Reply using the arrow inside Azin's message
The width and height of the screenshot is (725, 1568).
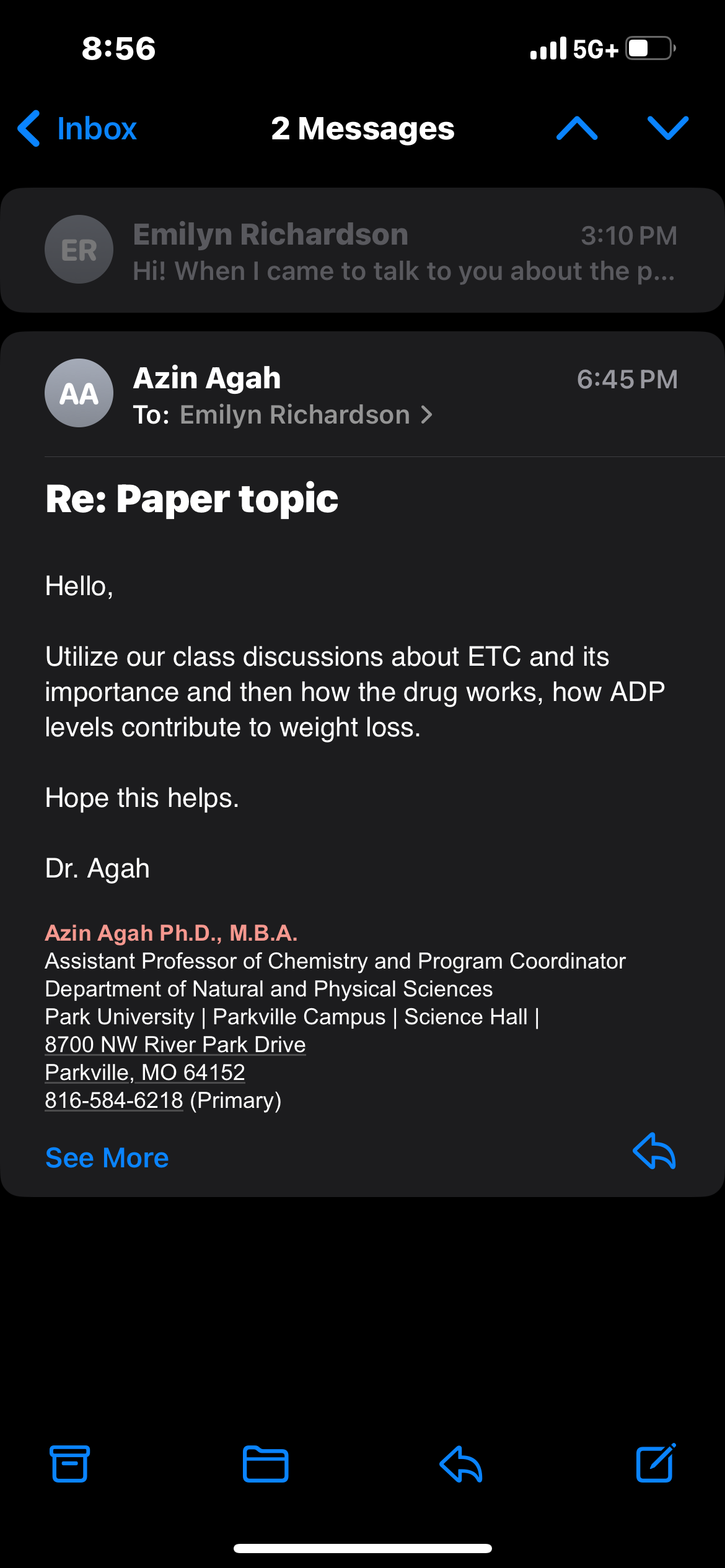click(654, 1151)
